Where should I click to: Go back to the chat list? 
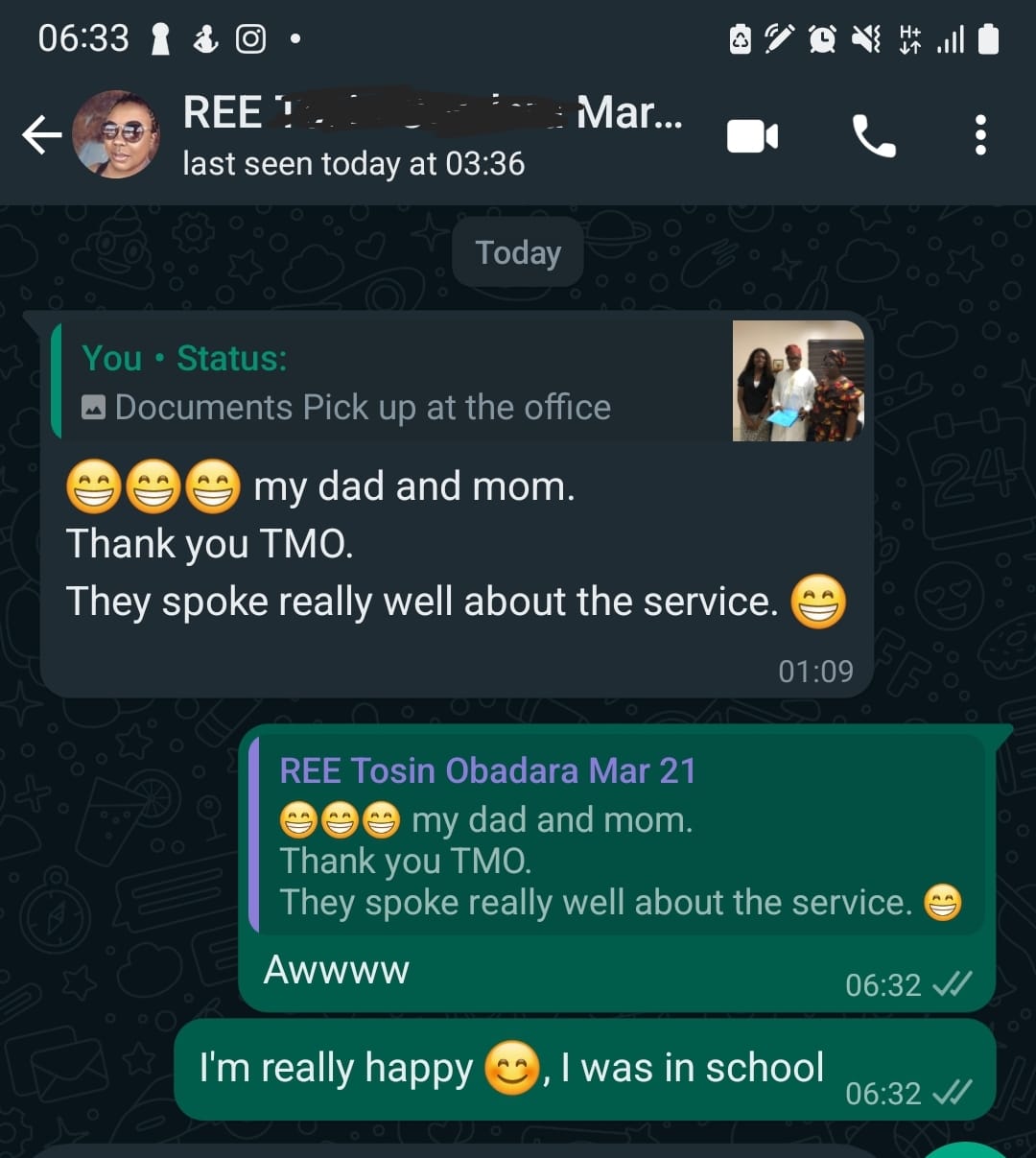pyautogui.click(x=40, y=135)
